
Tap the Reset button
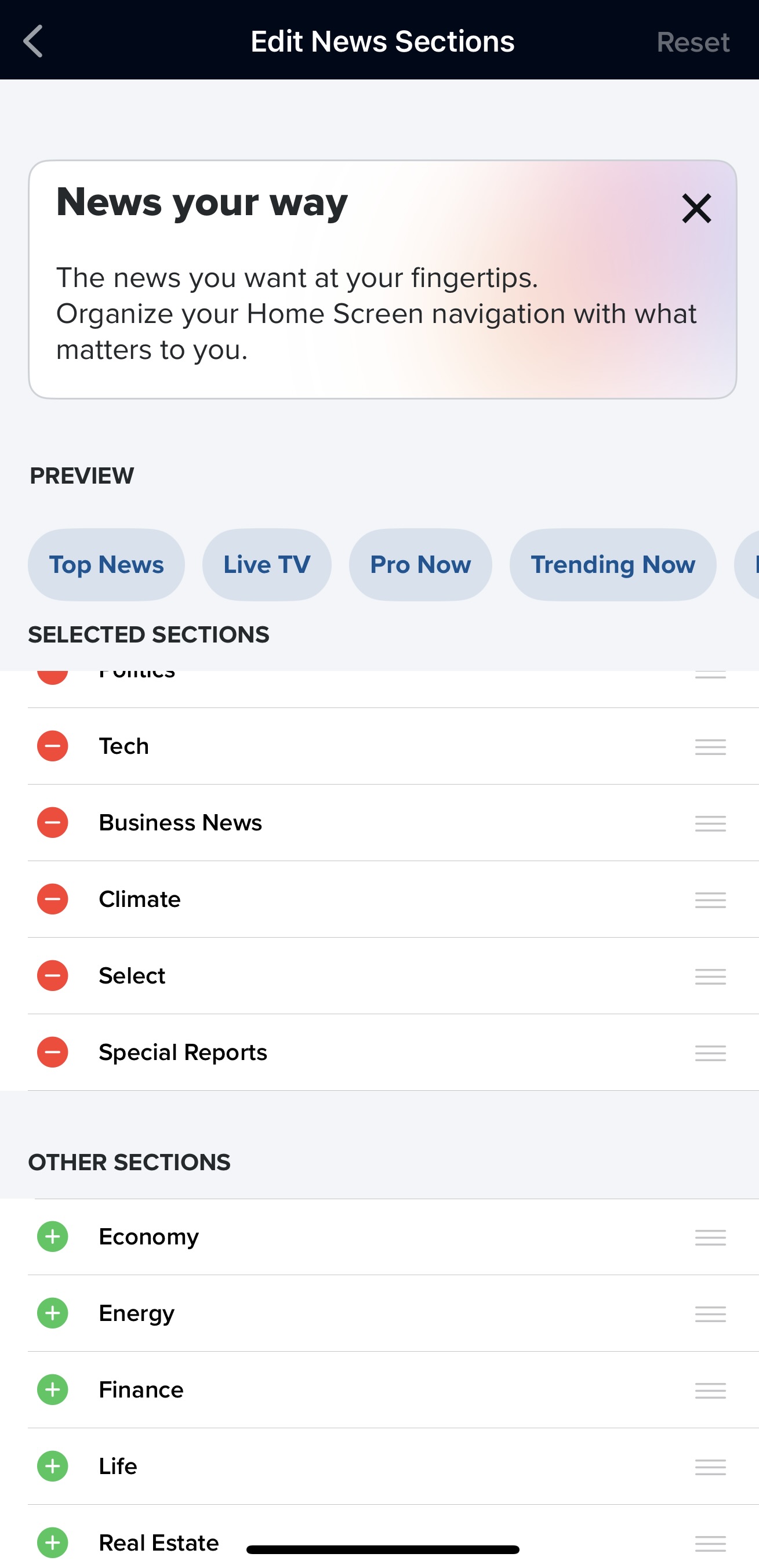click(693, 42)
